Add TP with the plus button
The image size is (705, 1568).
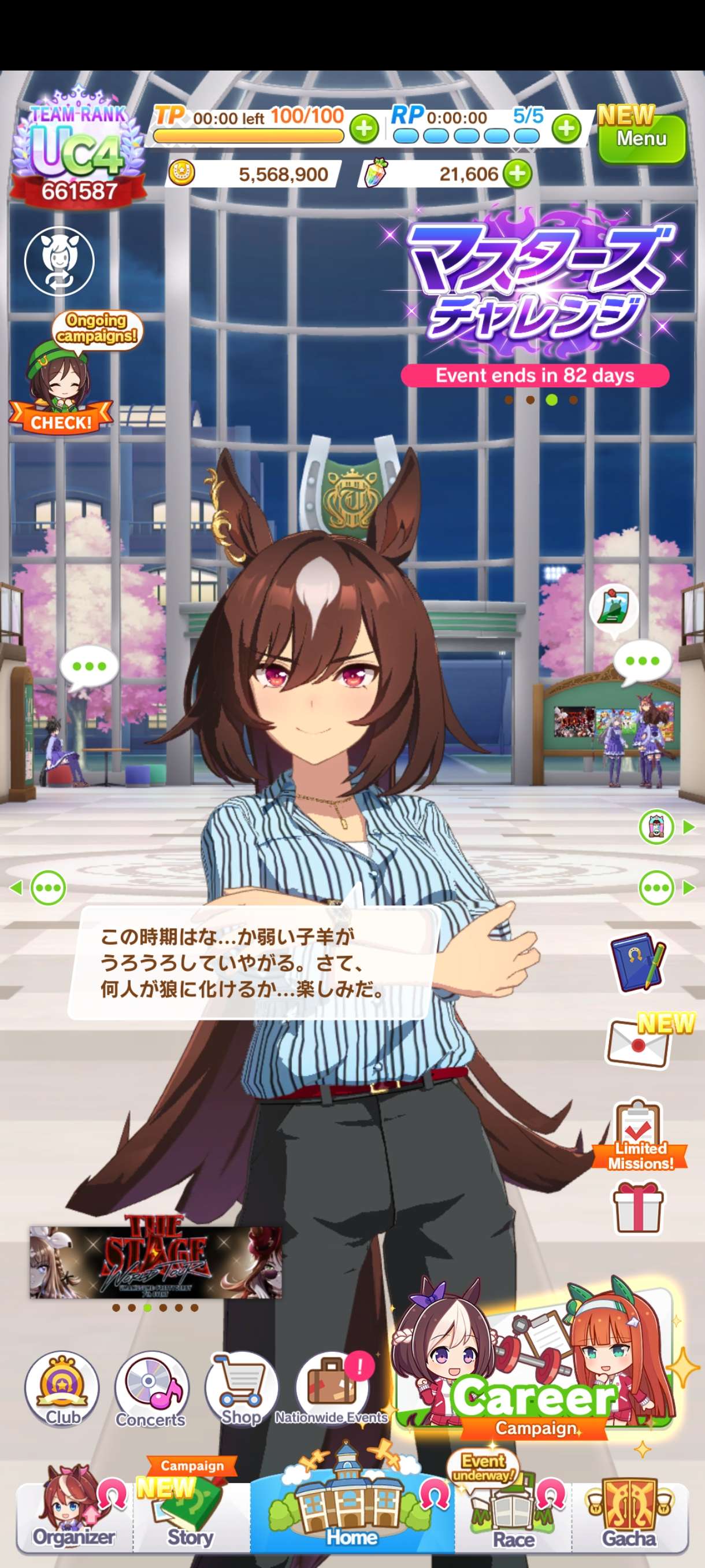[363, 129]
